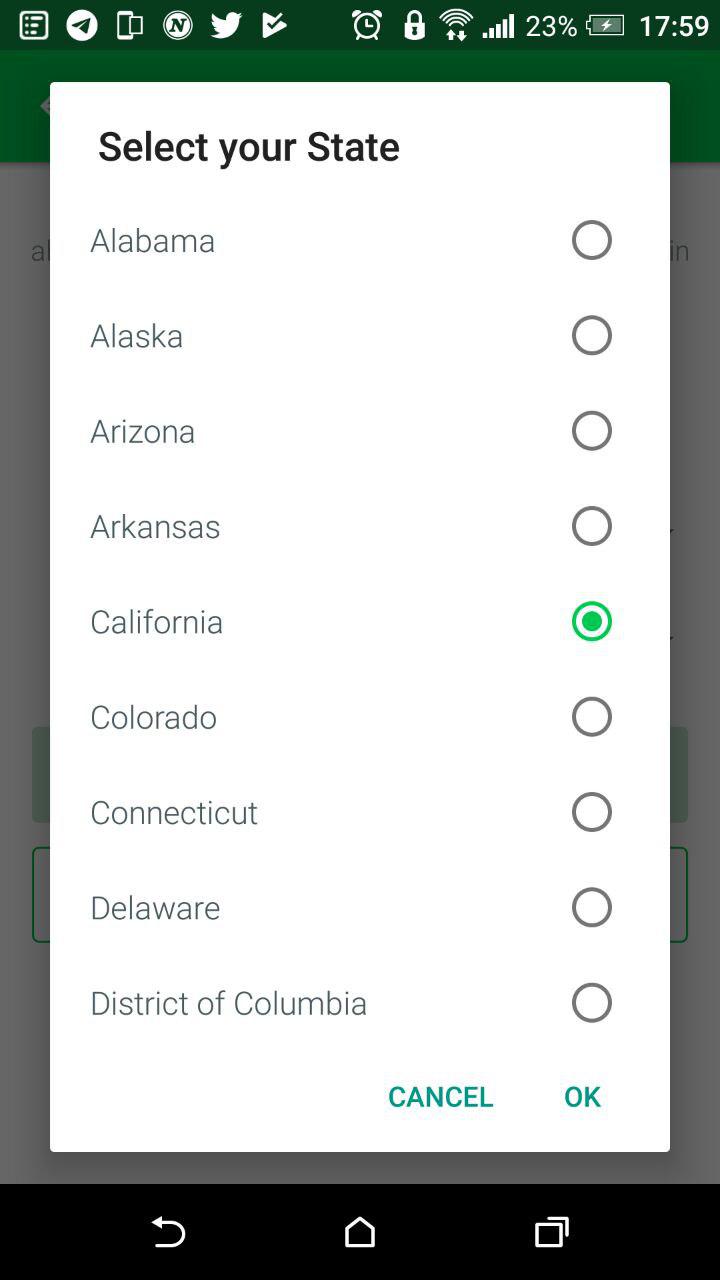The height and width of the screenshot is (1280, 720).
Task: Confirm the state with OK
Action: pyautogui.click(x=582, y=1097)
